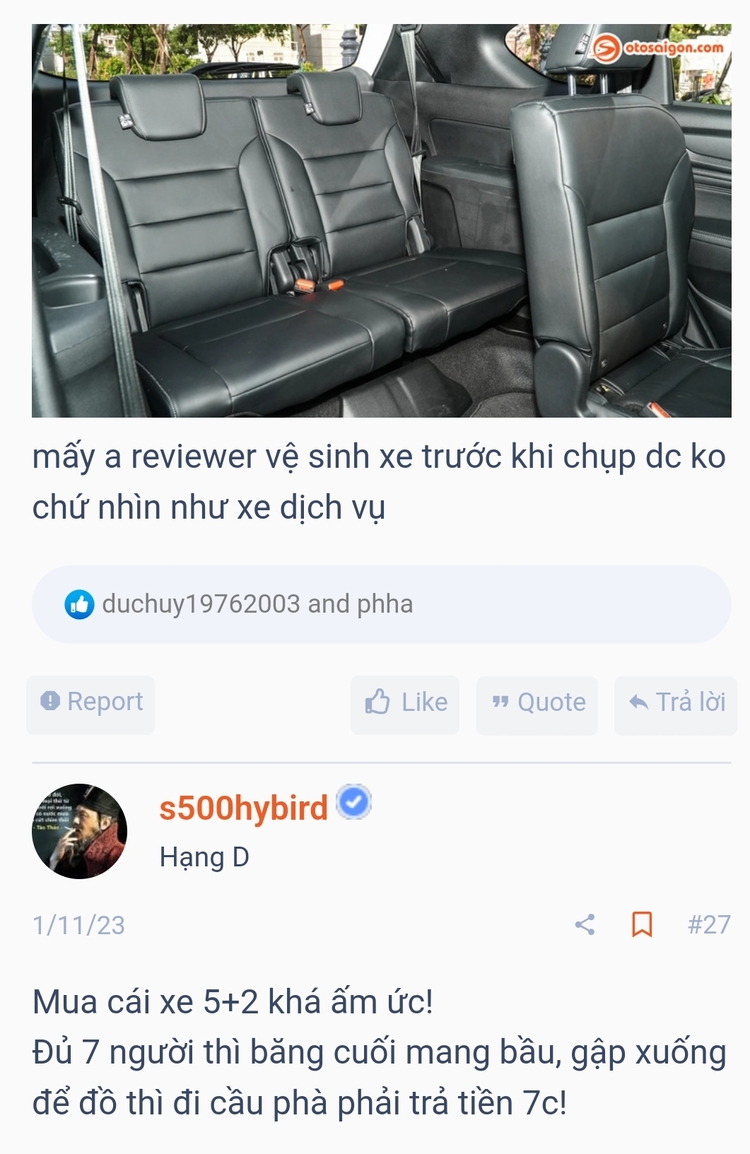
Task: Open the #27 post permalink
Action: [x=708, y=924]
